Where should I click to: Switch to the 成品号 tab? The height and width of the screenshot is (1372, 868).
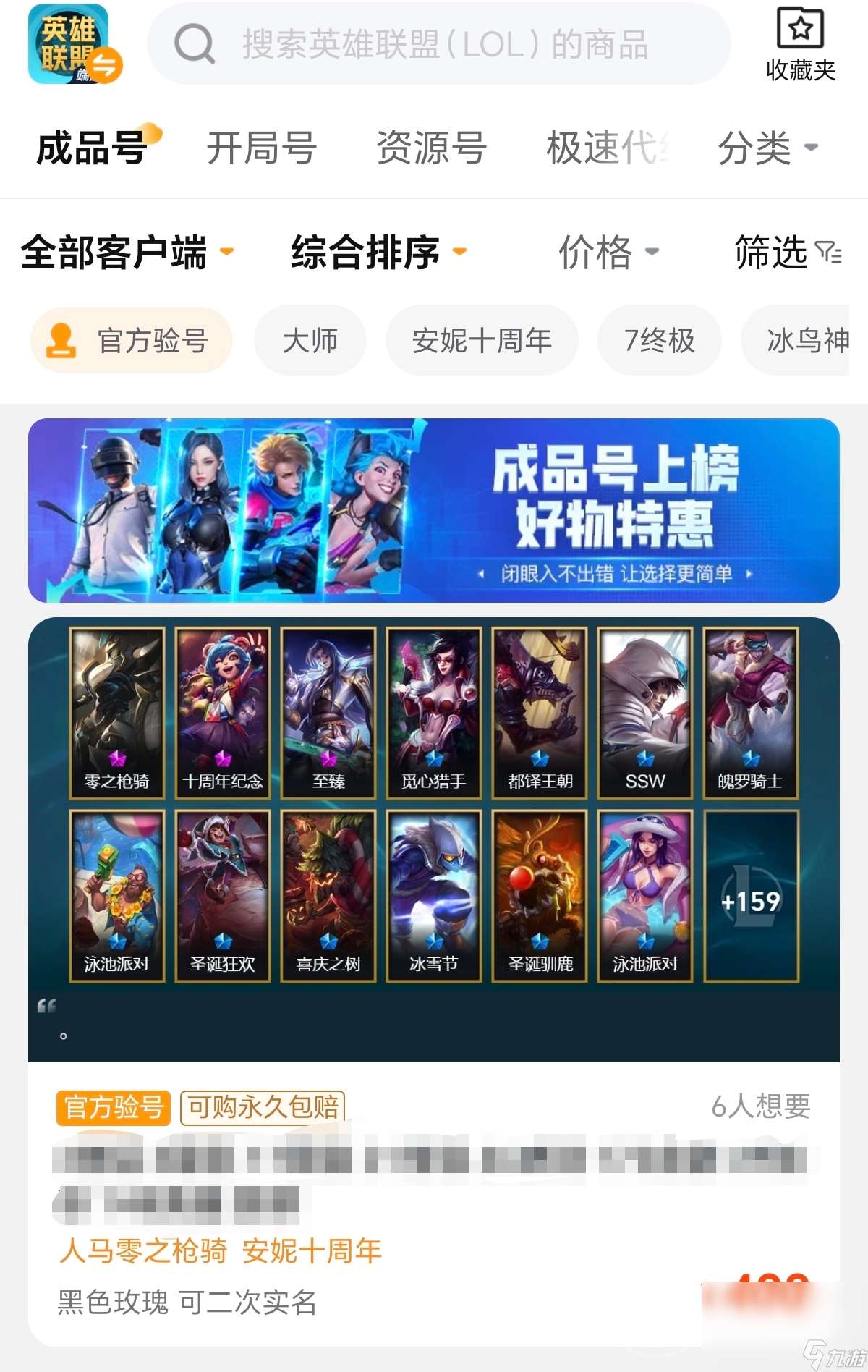click(x=93, y=148)
